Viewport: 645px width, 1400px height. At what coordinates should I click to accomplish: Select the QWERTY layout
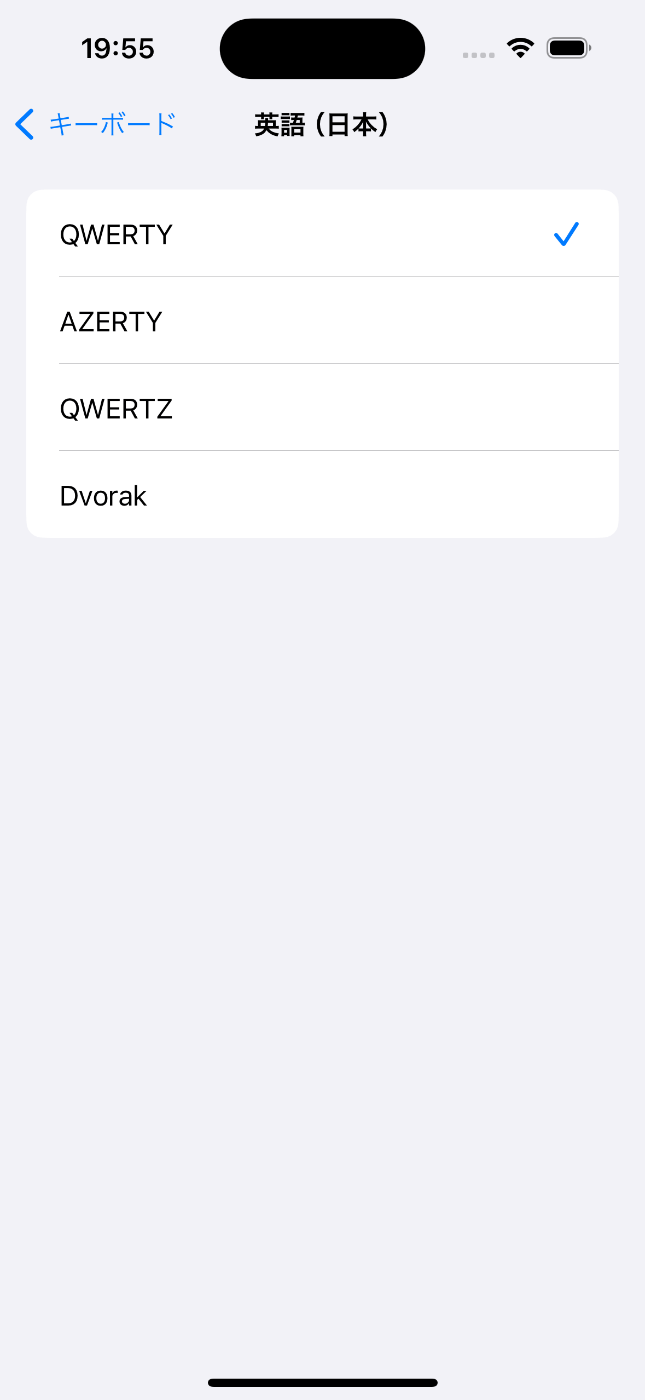[322, 234]
